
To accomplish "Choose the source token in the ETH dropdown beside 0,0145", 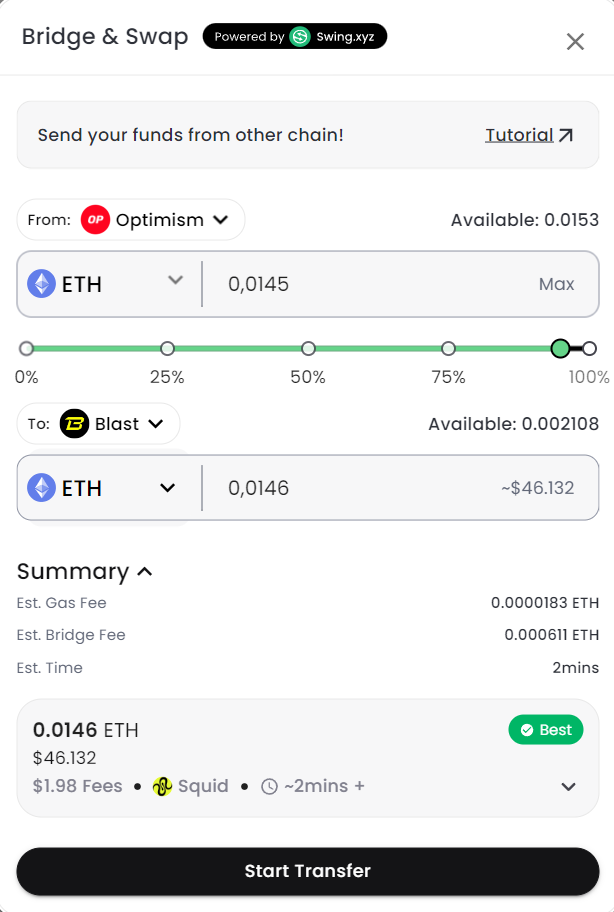I will [108, 284].
